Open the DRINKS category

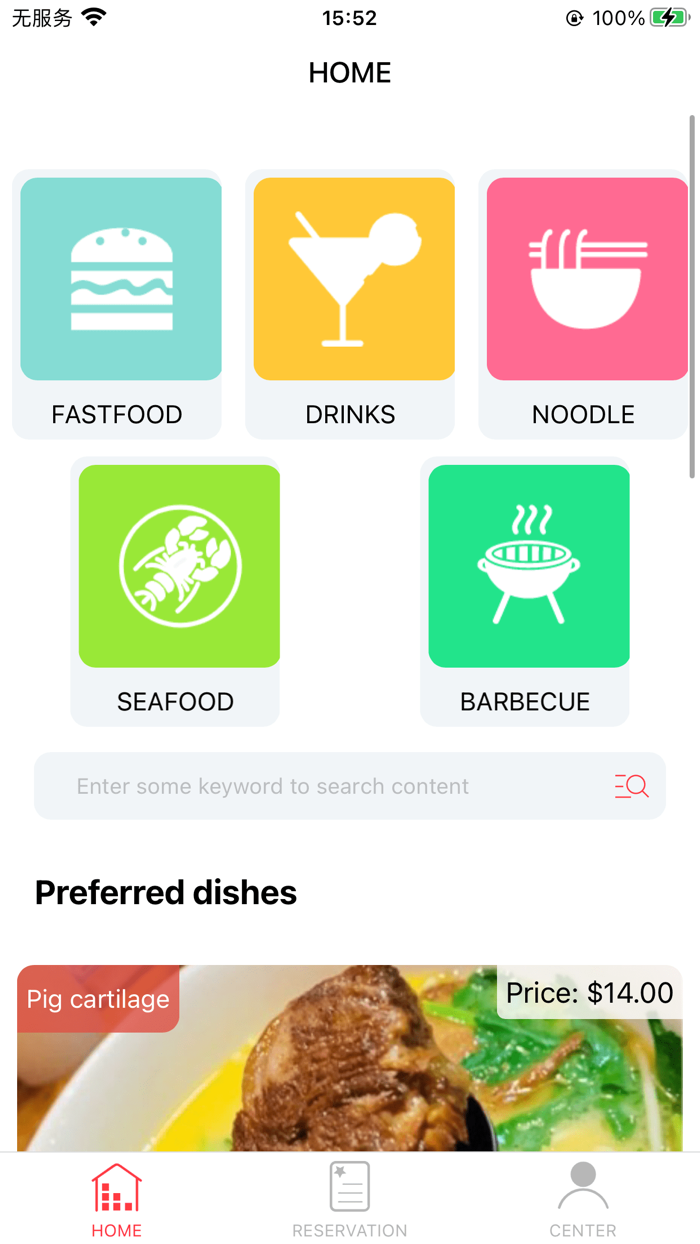[x=350, y=304]
